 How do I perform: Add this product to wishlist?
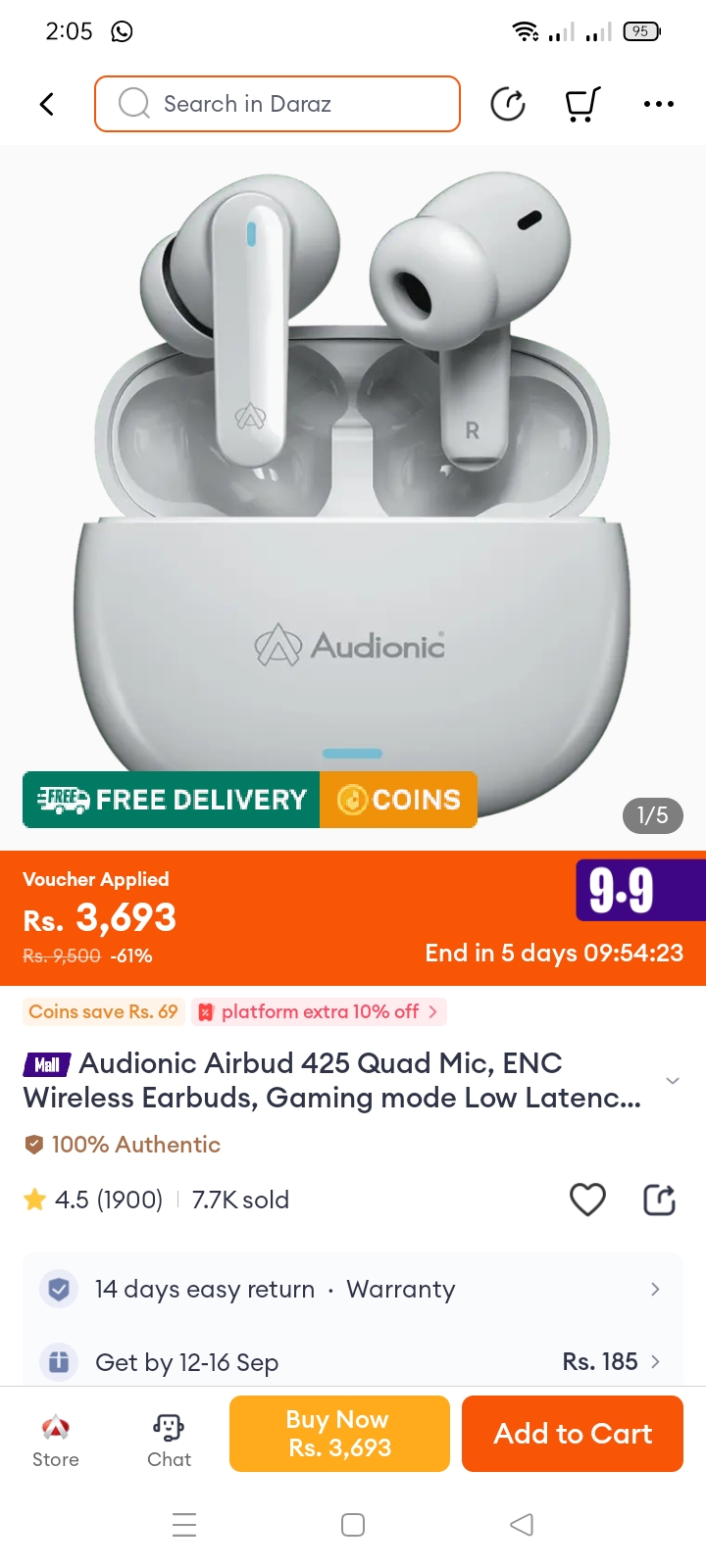(x=587, y=1200)
